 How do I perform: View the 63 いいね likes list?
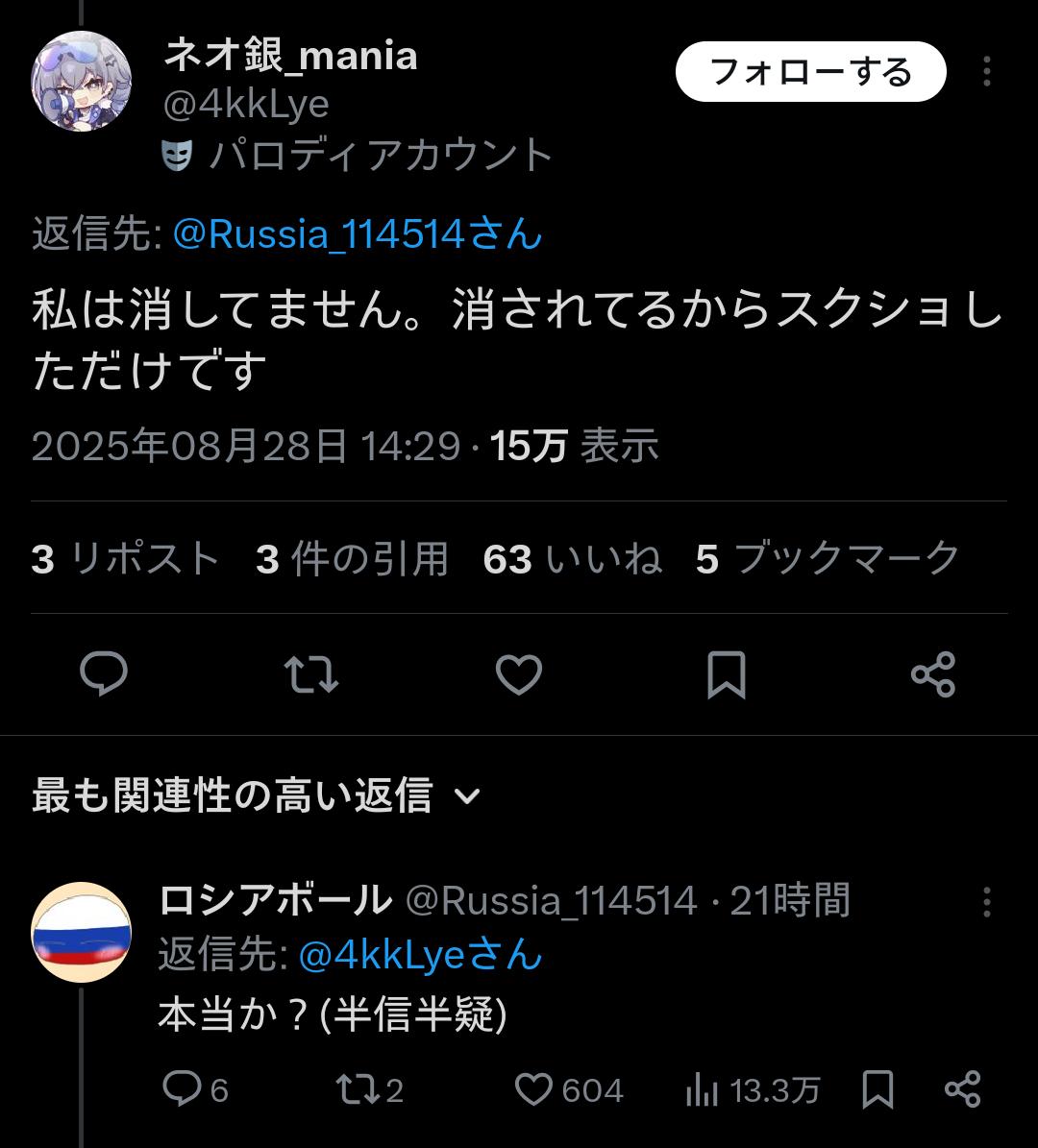[573, 558]
